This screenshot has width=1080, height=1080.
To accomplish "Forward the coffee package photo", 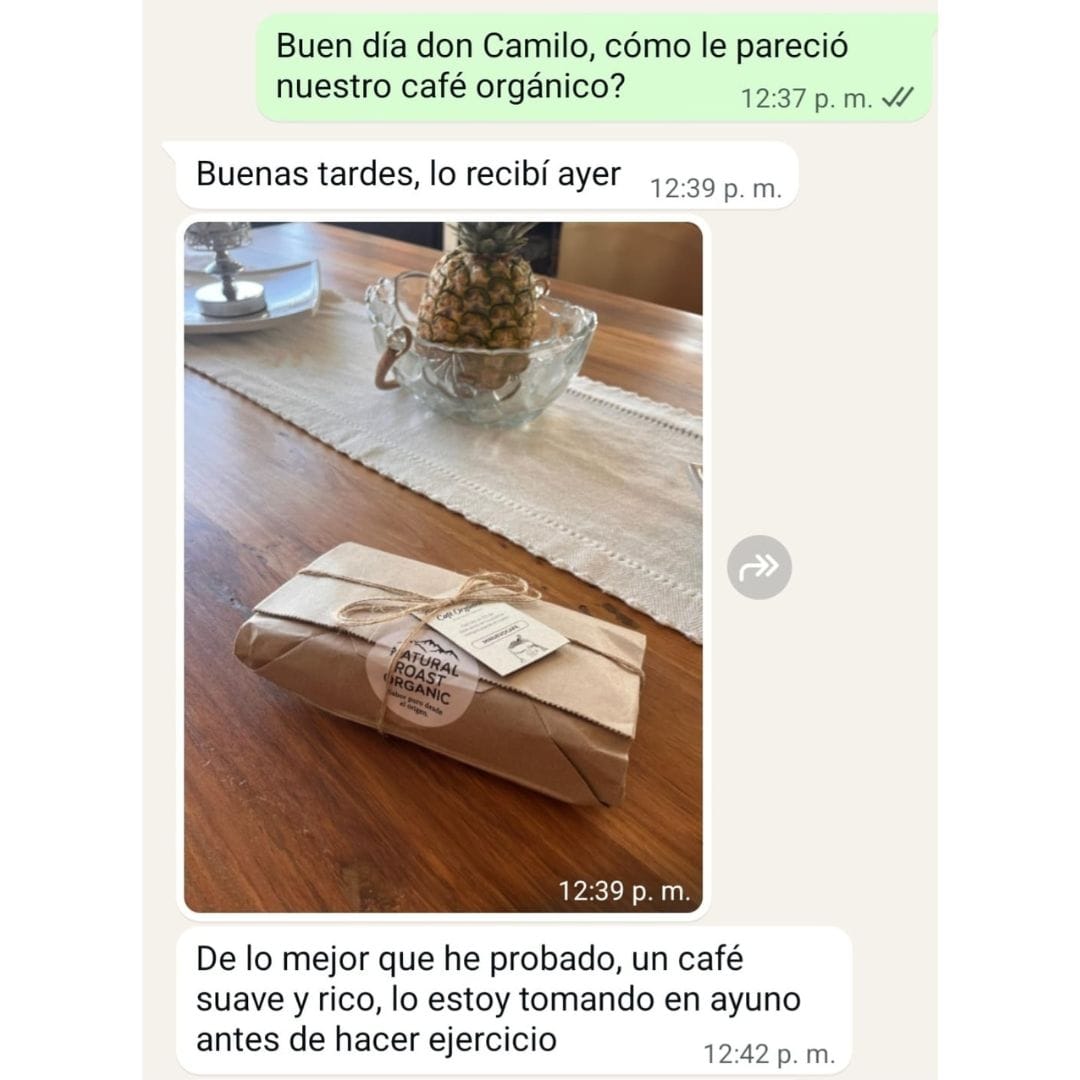I will [759, 567].
